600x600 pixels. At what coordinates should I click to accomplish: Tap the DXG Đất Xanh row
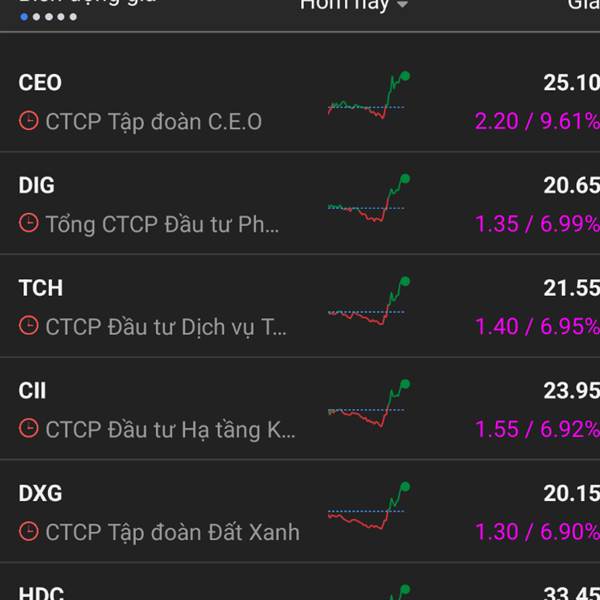tap(300, 512)
